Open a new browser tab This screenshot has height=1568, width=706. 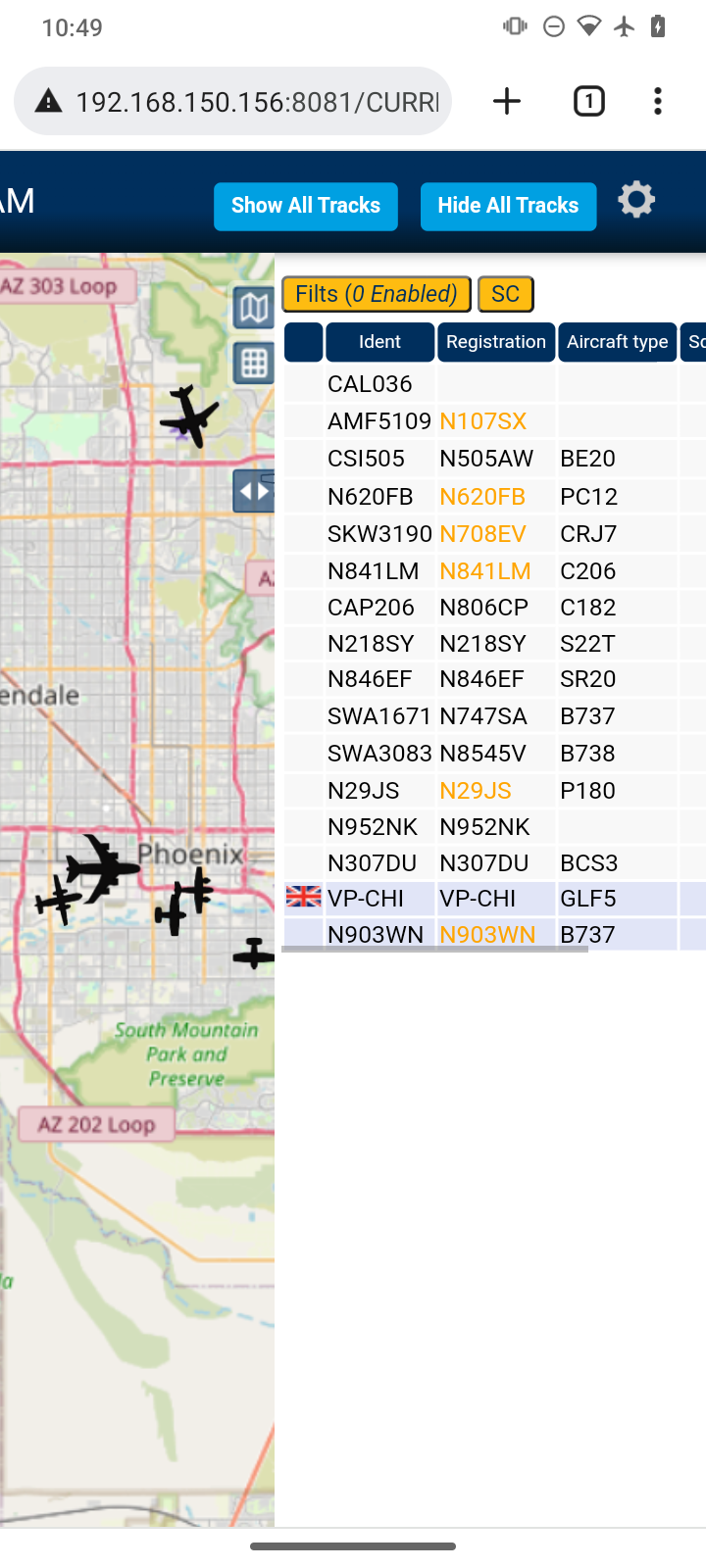[507, 101]
